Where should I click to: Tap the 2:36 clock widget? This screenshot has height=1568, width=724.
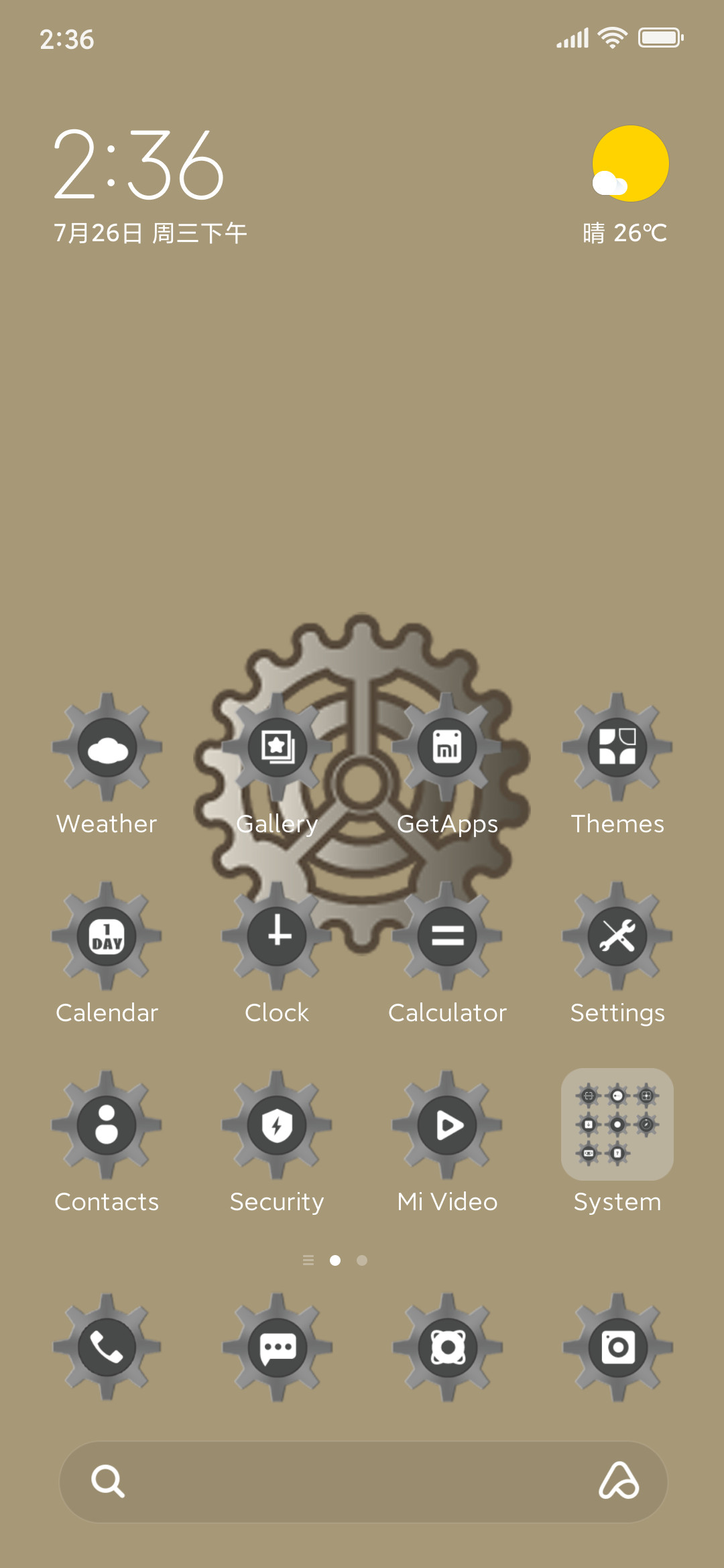tap(139, 165)
